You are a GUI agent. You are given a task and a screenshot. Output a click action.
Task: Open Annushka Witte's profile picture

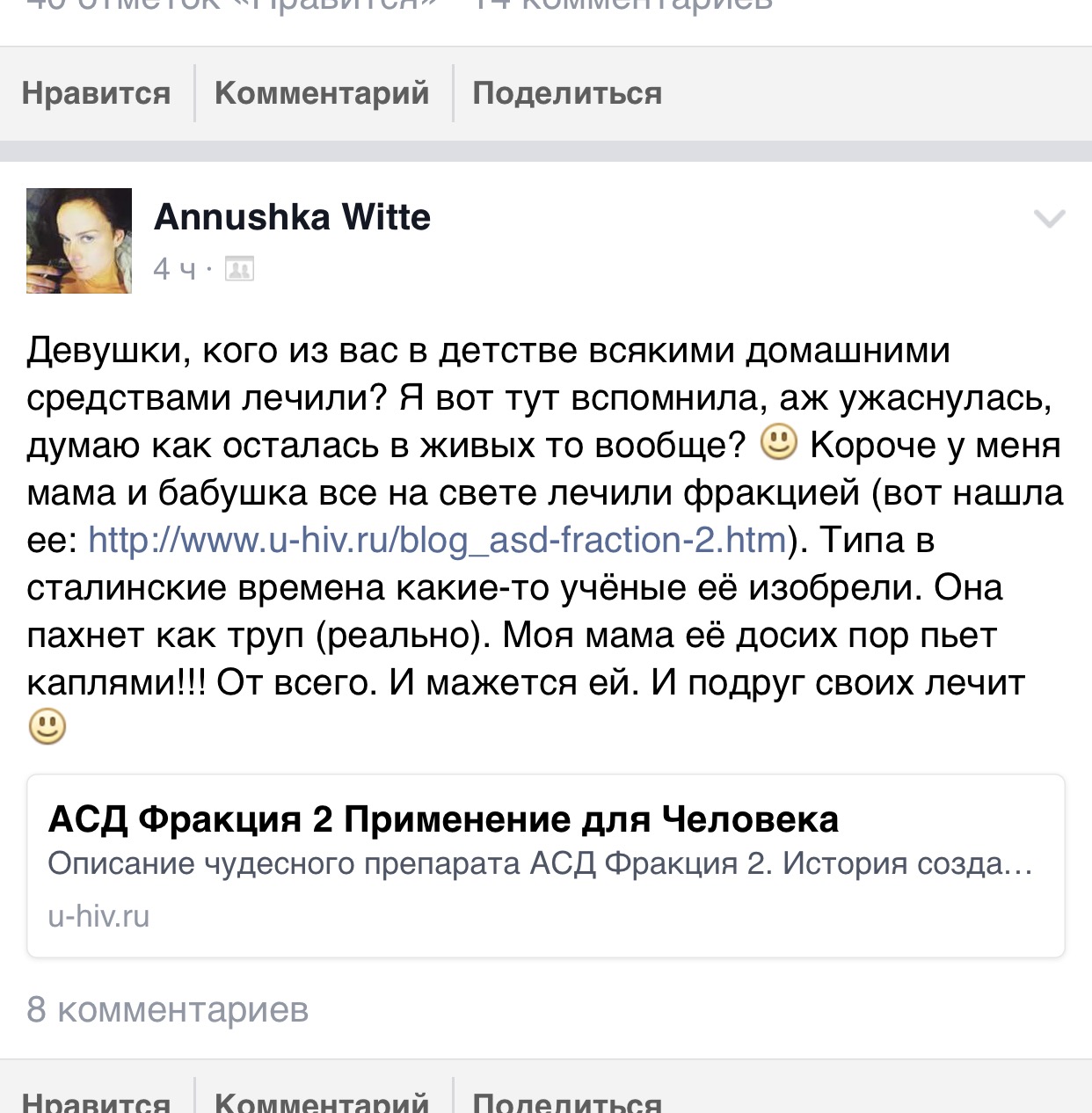[79, 241]
